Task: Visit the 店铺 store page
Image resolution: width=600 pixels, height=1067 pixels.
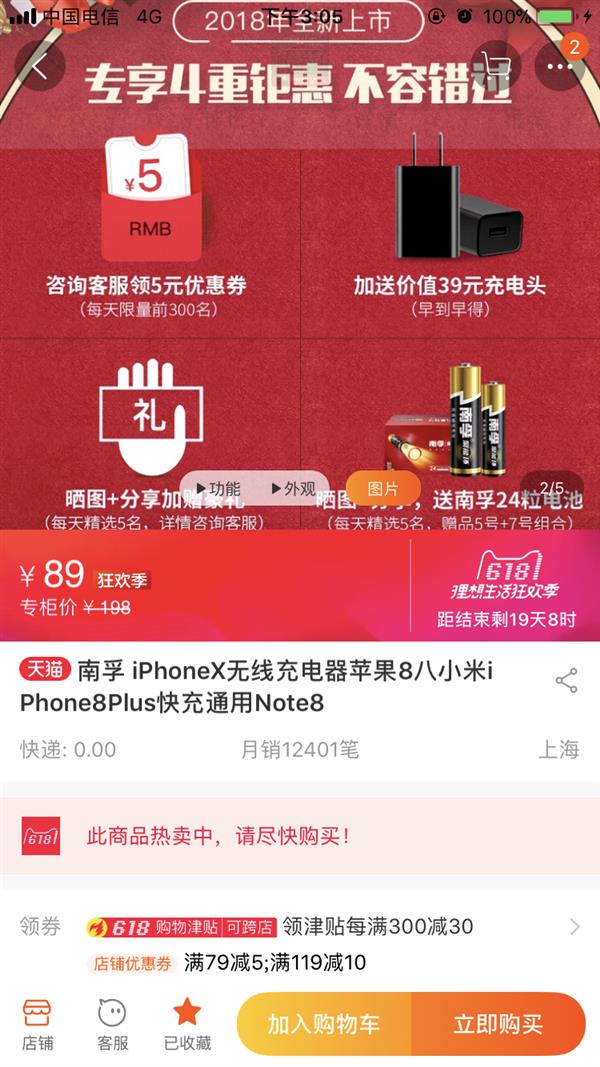Action: (x=37, y=1024)
